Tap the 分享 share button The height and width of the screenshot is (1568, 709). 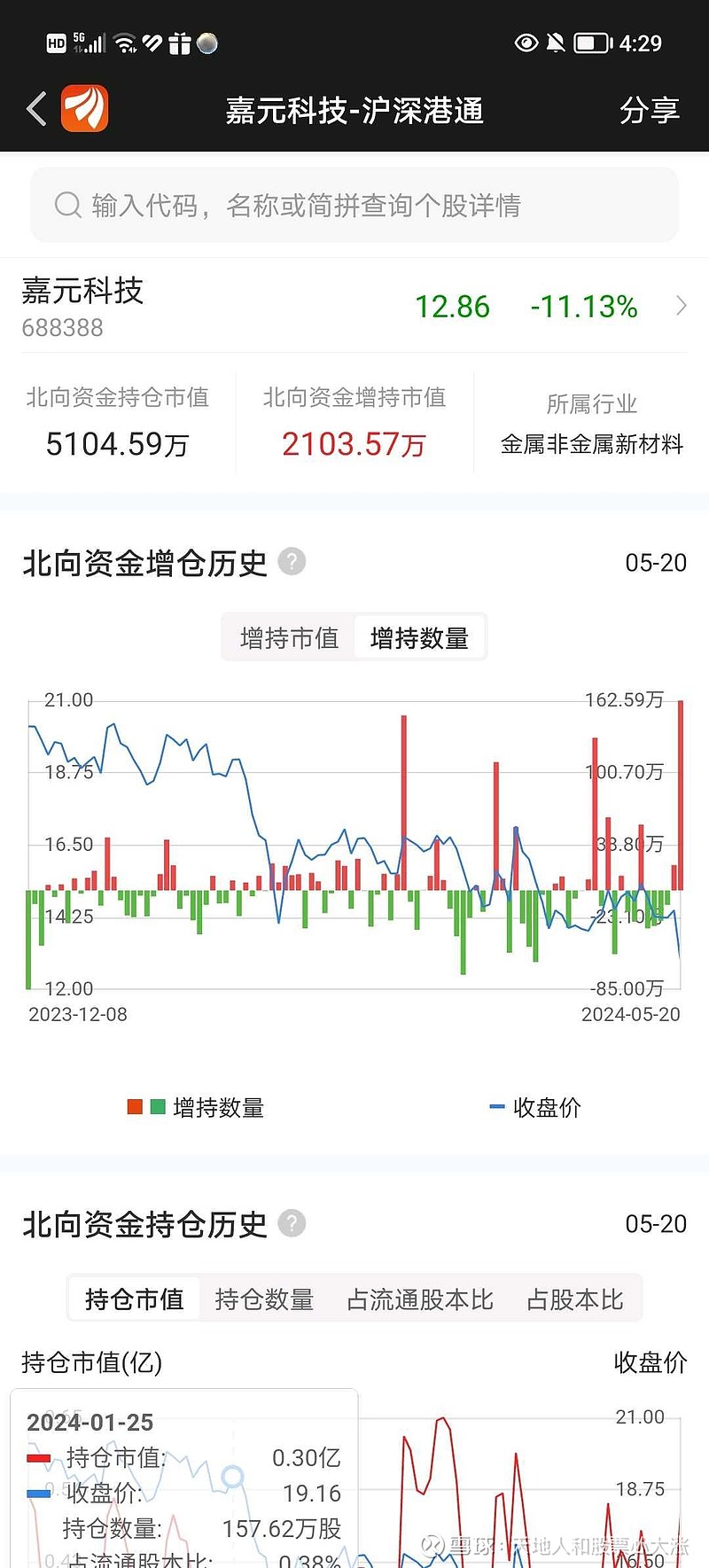(x=649, y=108)
